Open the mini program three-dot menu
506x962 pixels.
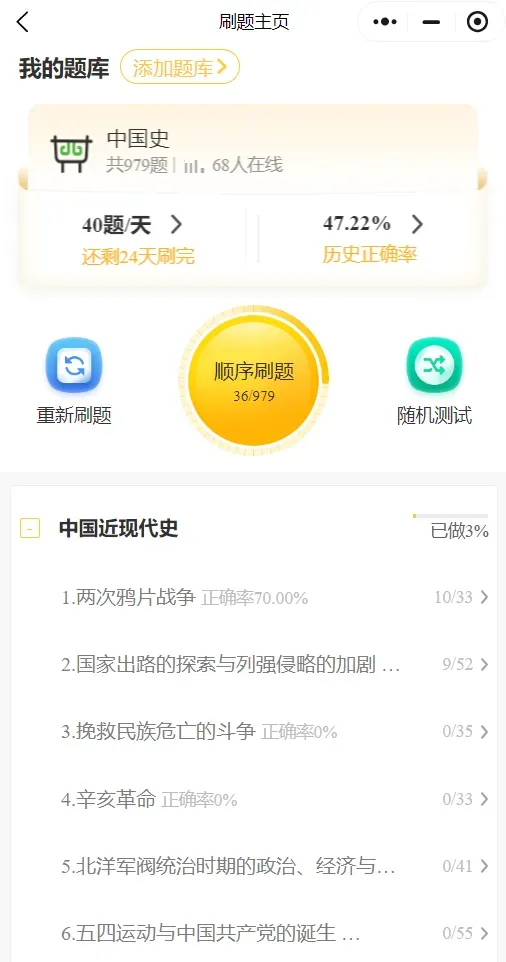385,22
